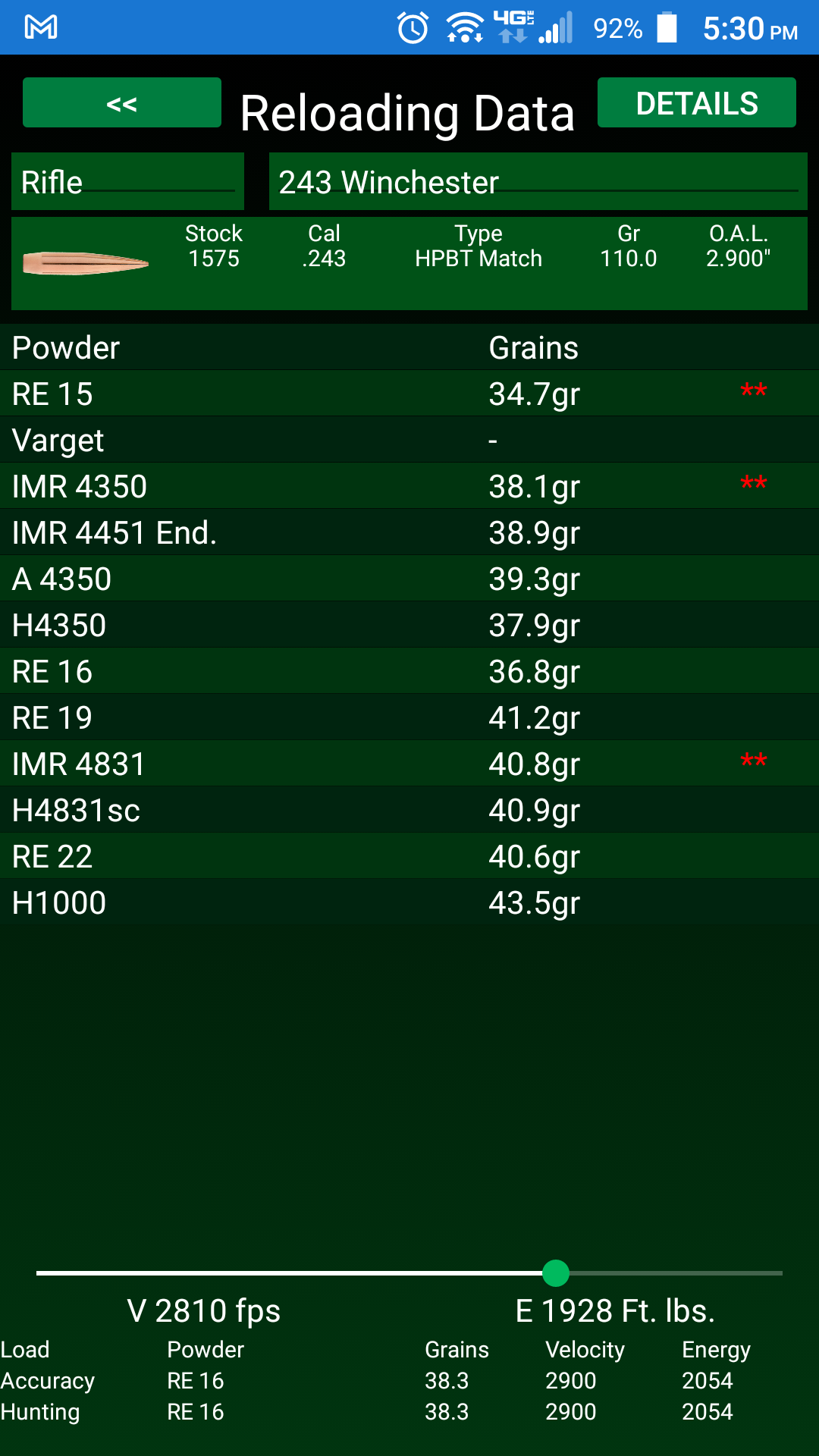Choose the RE 16 powder row
The width and height of the screenshot is (819, 1456).
click(x=409, y=671)
